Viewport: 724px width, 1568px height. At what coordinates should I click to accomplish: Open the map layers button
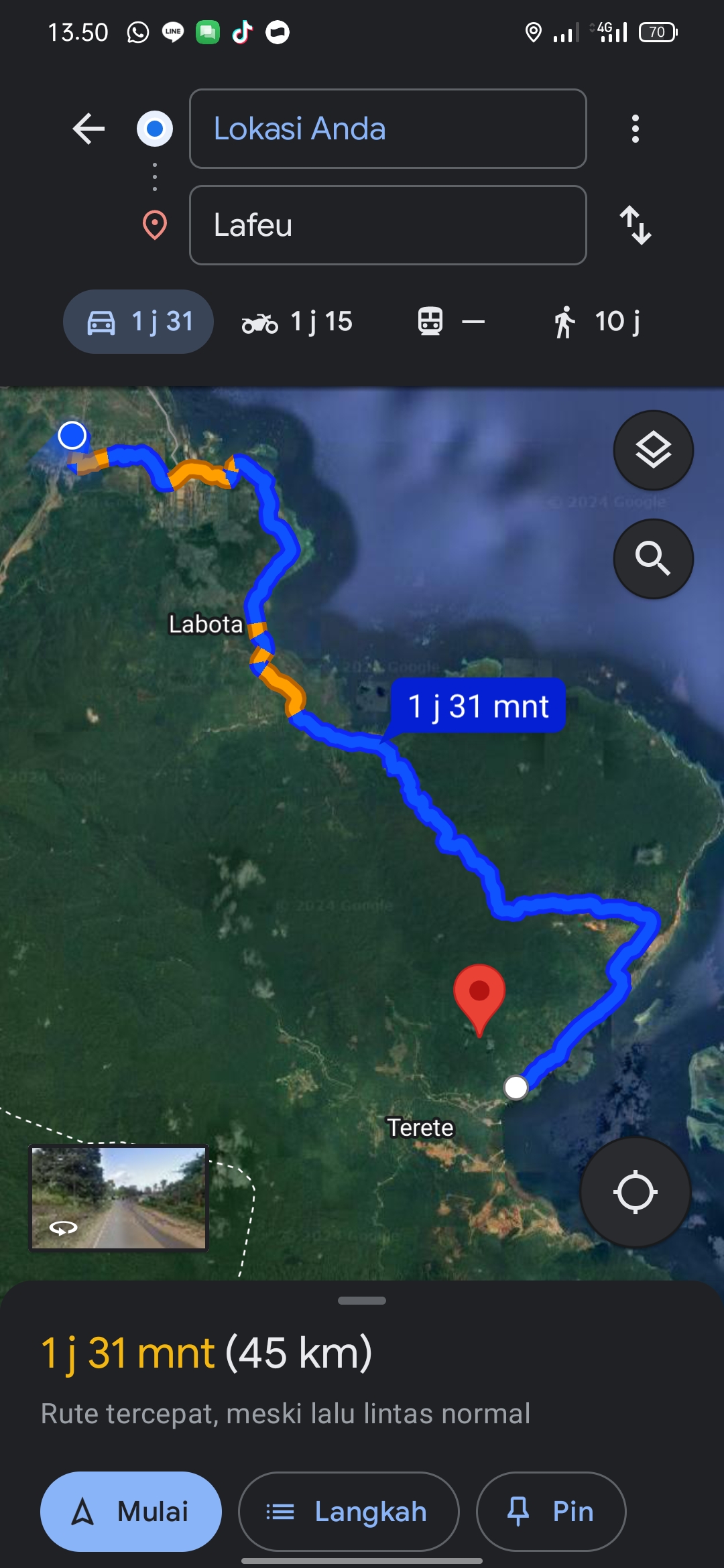pos(654,450)
